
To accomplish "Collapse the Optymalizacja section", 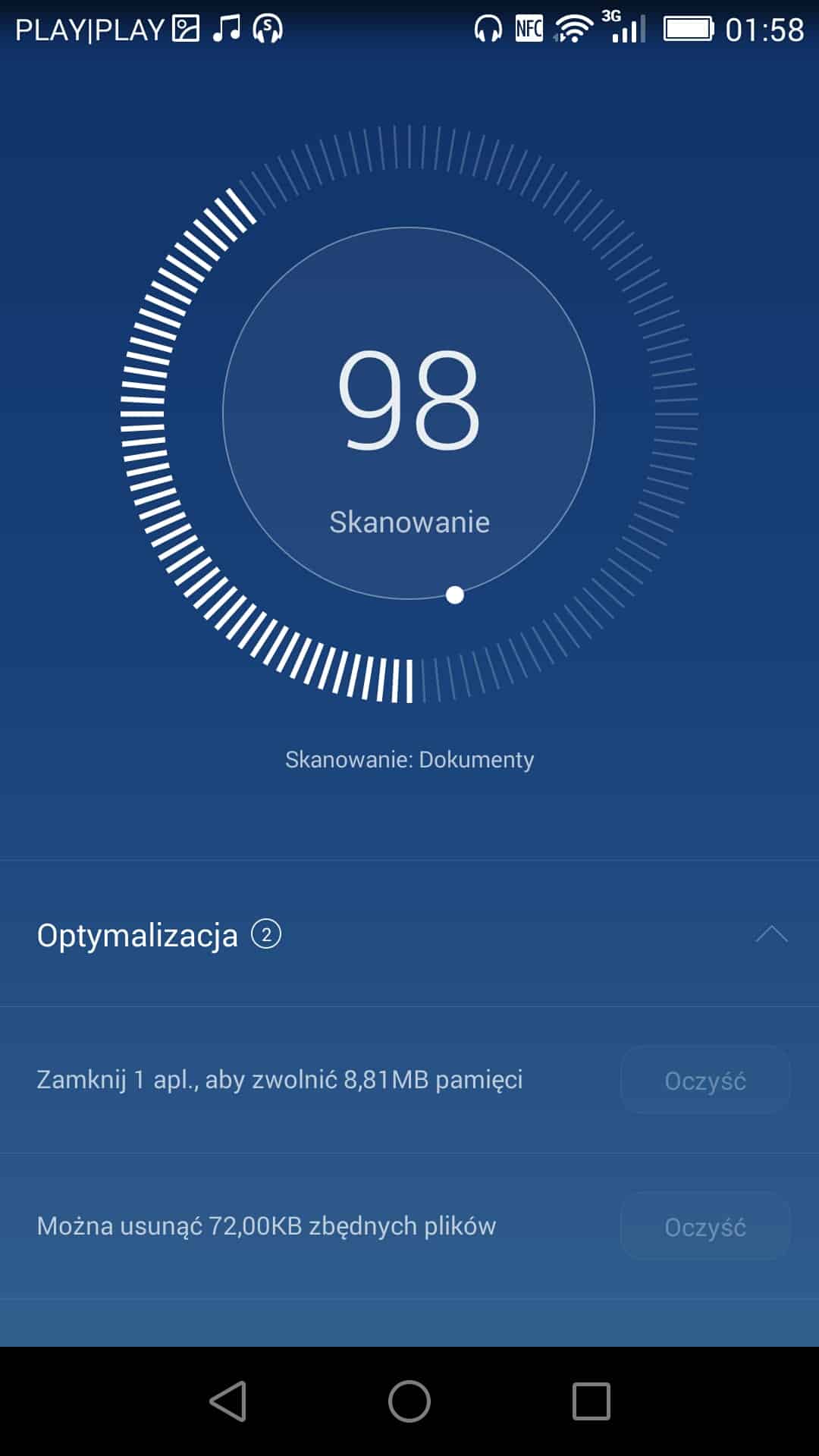I will pyautogui.click(x=771, y=934).
